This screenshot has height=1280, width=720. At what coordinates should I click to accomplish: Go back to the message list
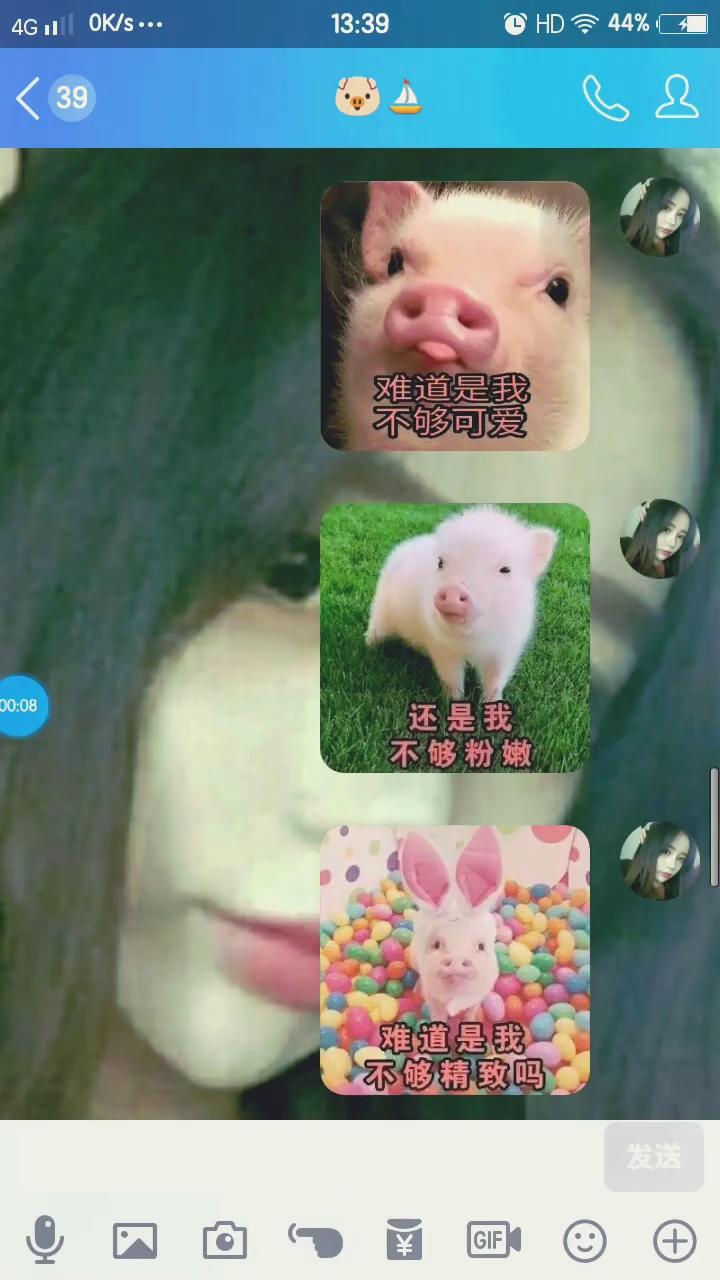30,98
